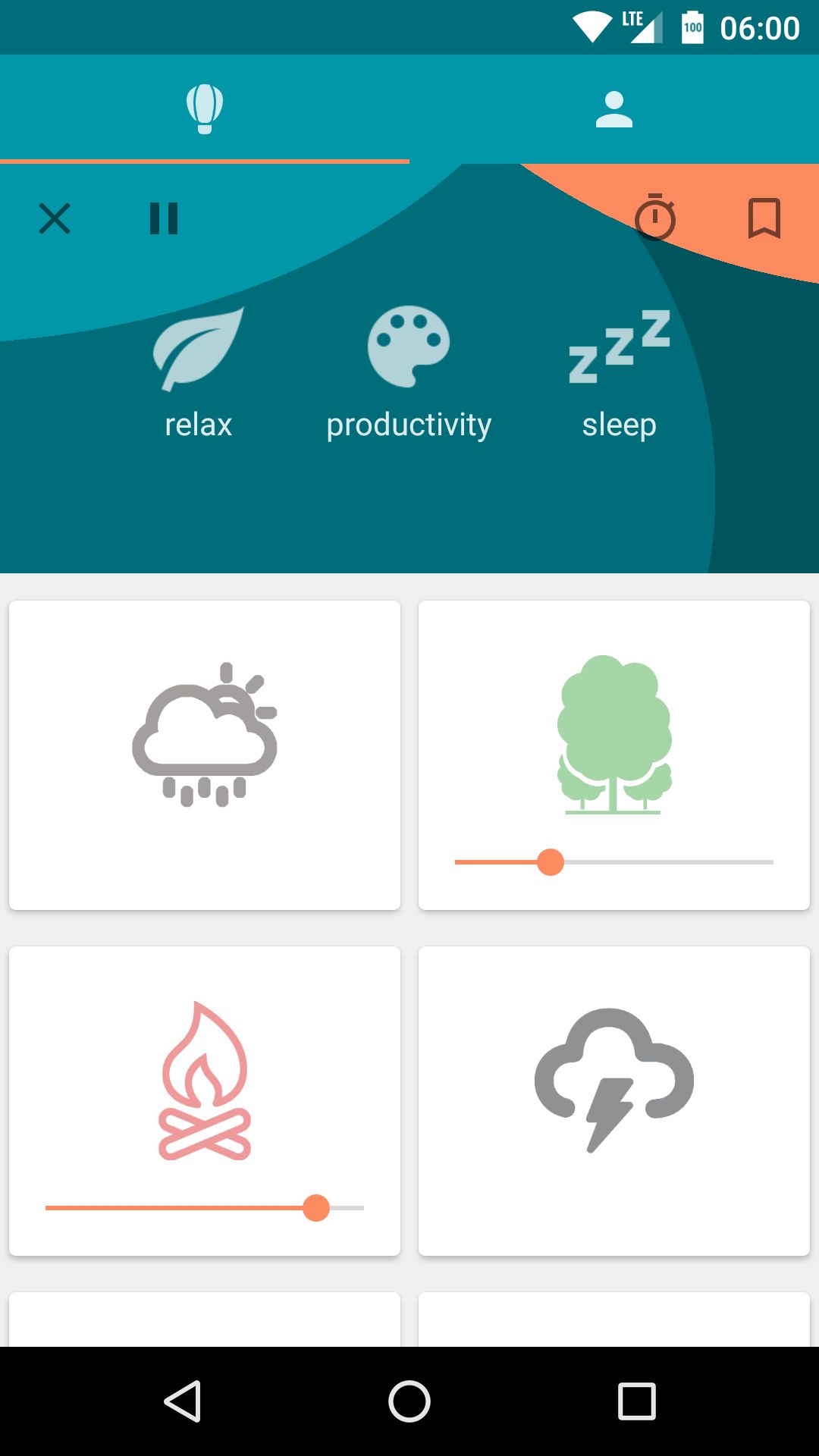Enable the campfire sound
Screen dimensions: 819x1456
204,1084
